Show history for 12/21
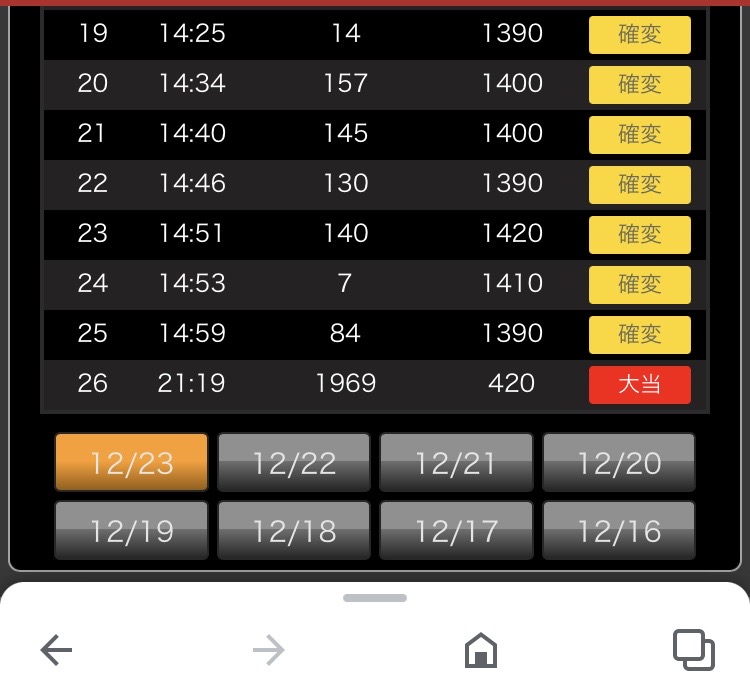This screenshot has height=694, width=750. [x=456, y=462]
